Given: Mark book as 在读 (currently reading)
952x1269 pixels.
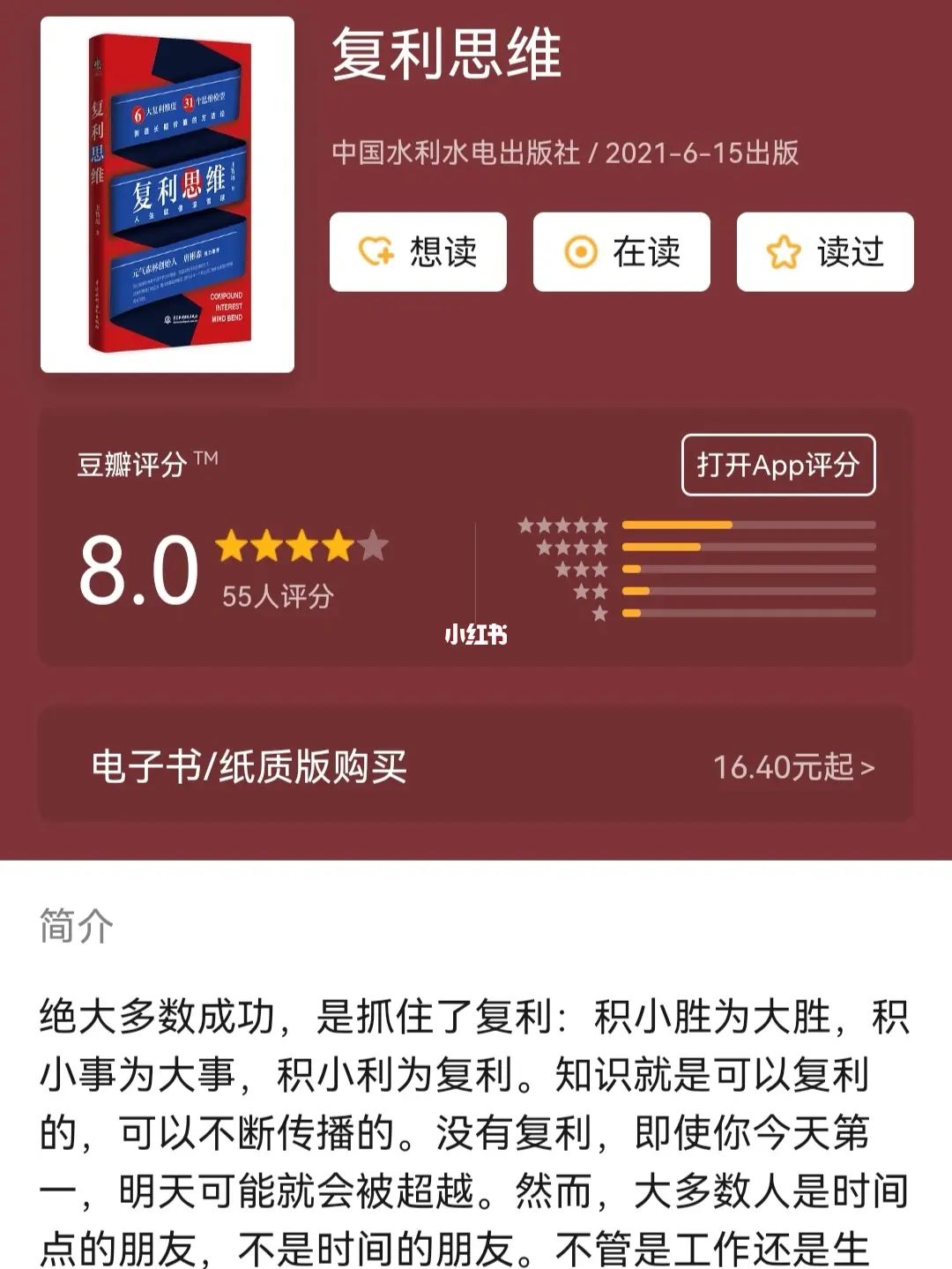Looking at the screenshot, I should (x=621, y=252).
